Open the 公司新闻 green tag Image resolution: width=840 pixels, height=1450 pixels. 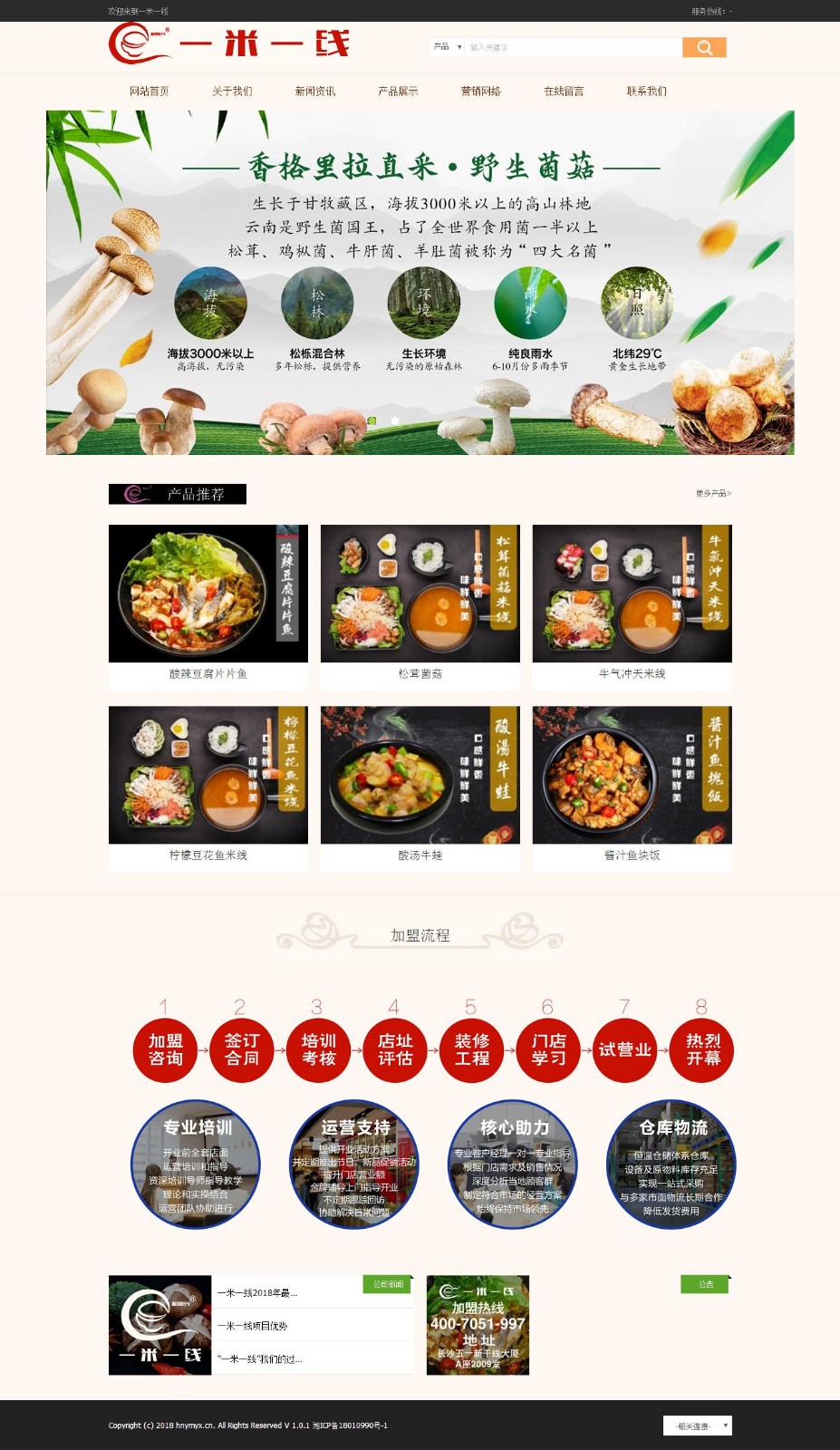(x=388, y=1284)
